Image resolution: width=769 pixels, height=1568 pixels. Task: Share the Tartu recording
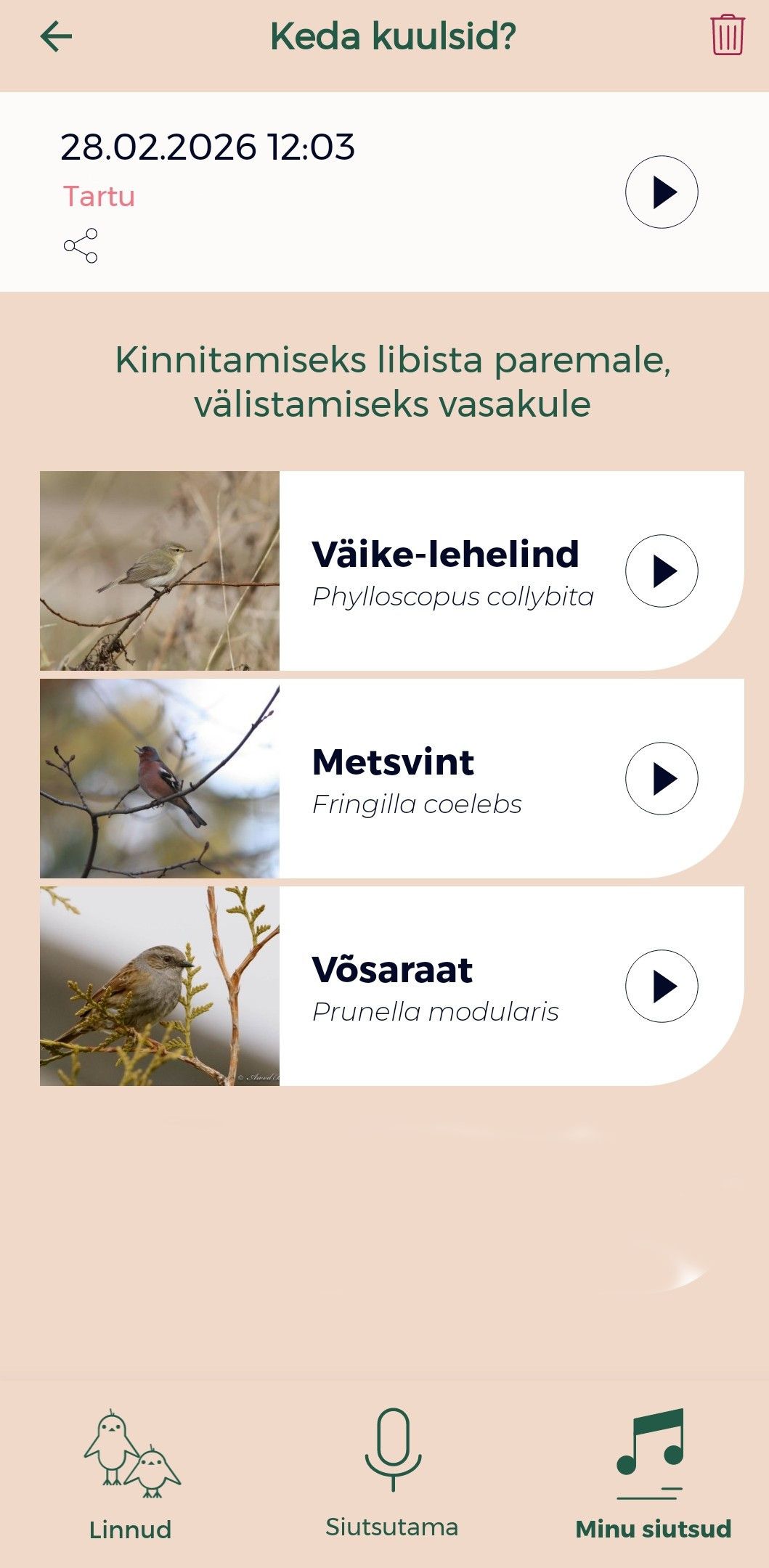coord(81,245)
